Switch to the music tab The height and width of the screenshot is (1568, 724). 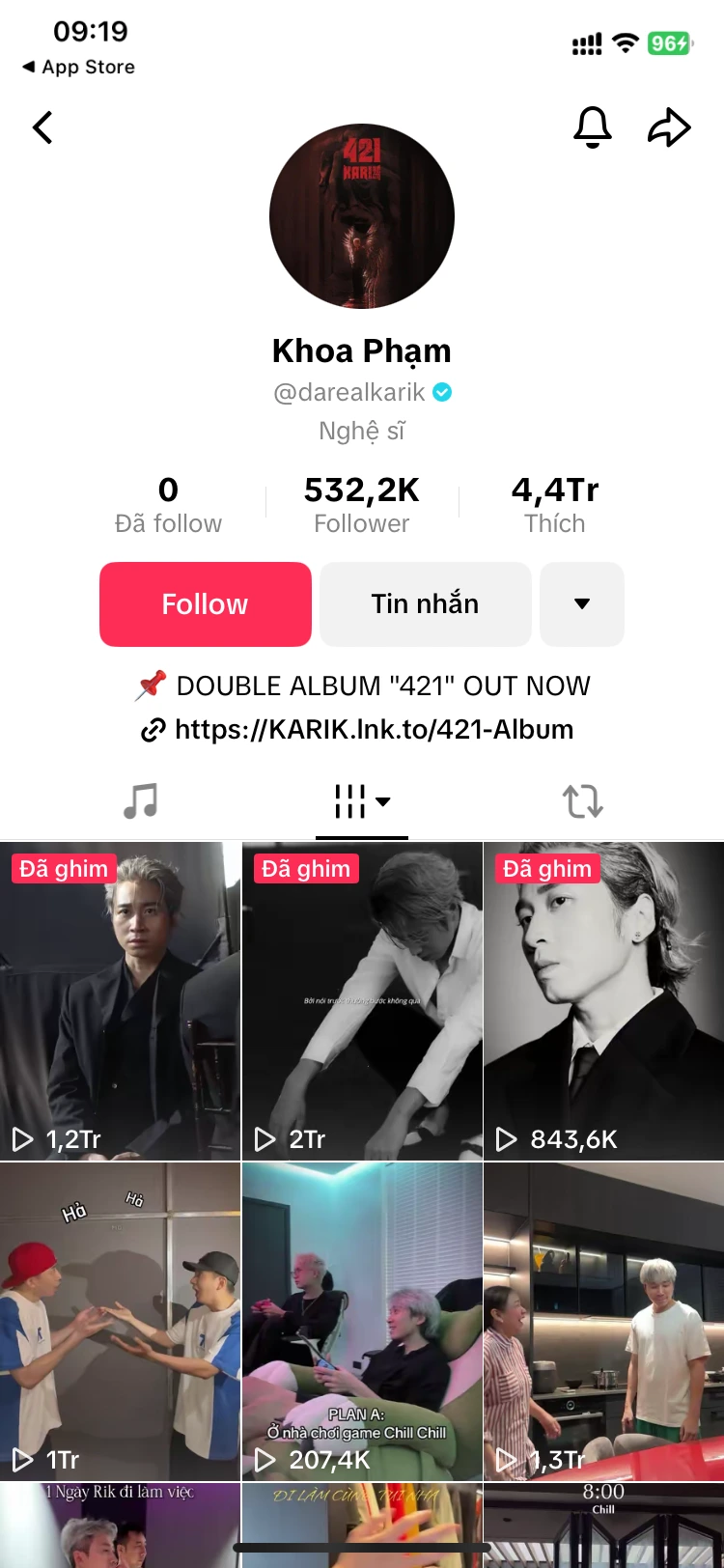[x=141, y=801]
